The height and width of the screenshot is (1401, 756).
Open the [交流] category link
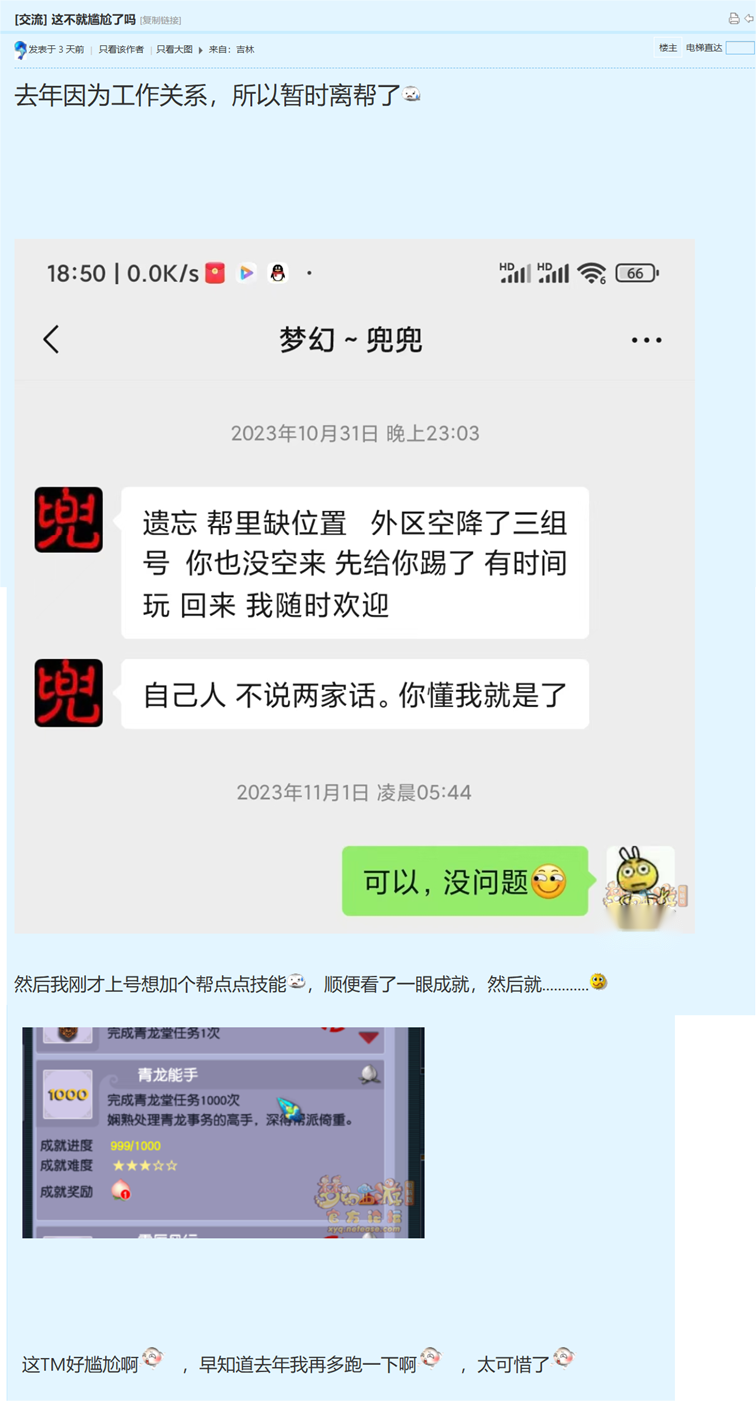pyautogui.click(x=29, y=20)
